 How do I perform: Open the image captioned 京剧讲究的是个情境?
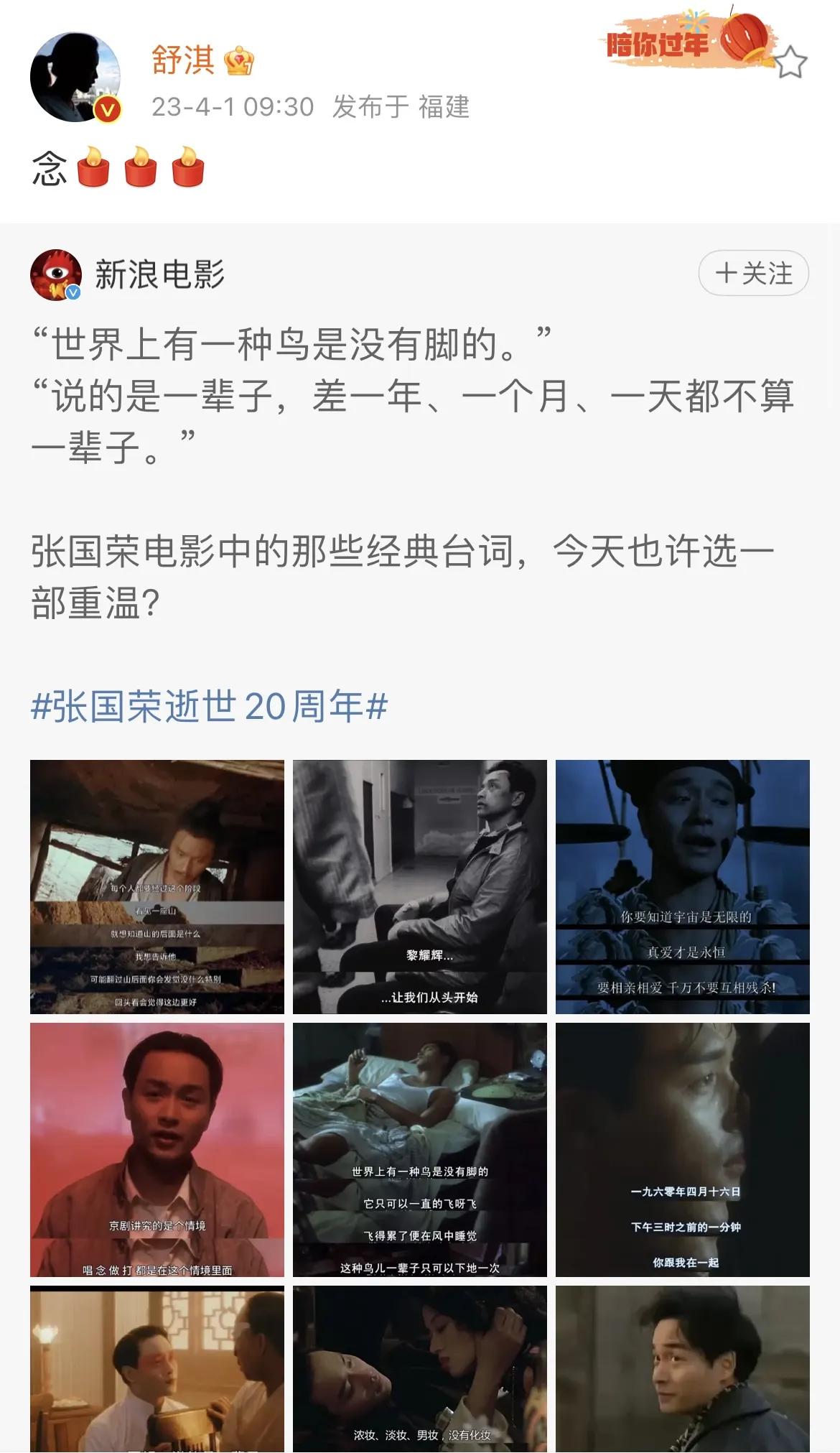point(157,1149)
